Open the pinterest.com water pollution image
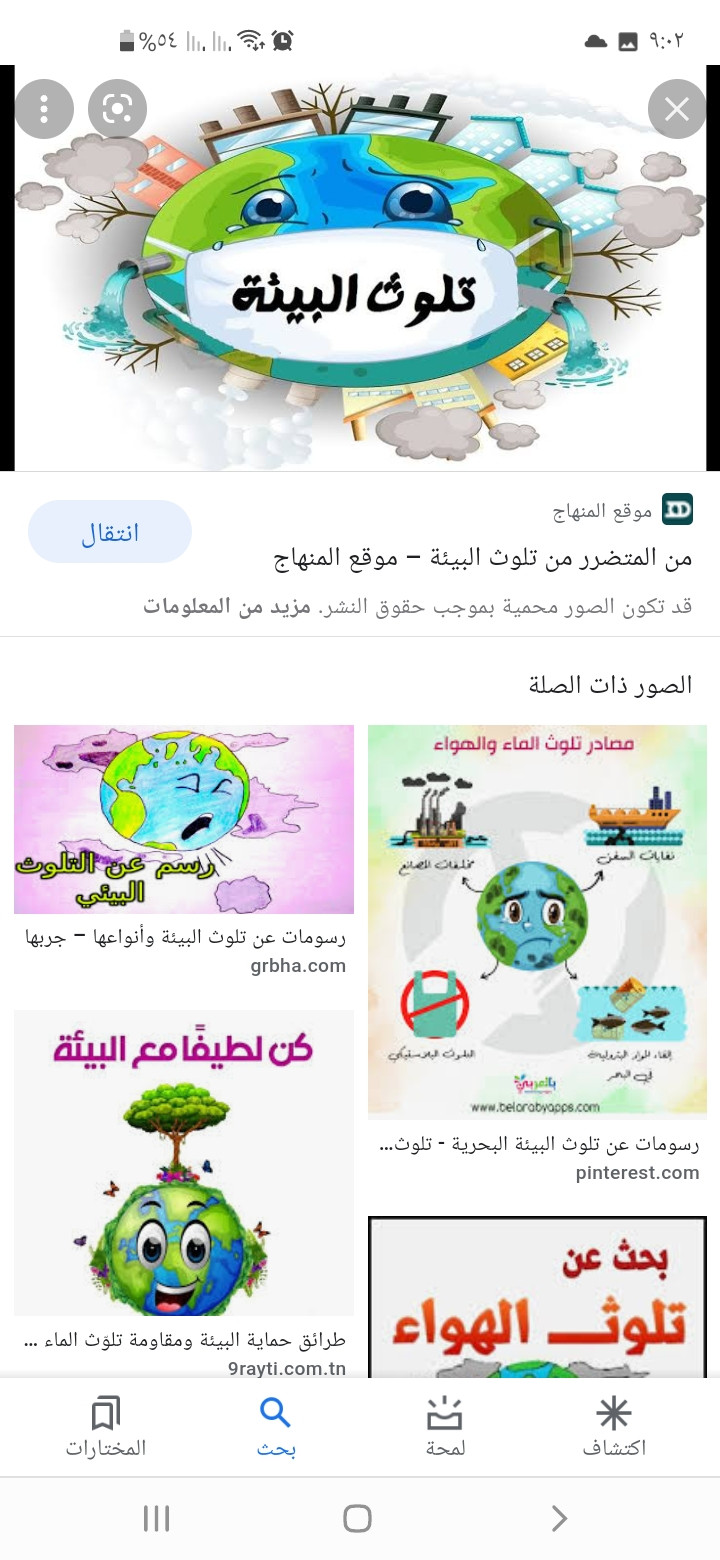 point(537,920)
